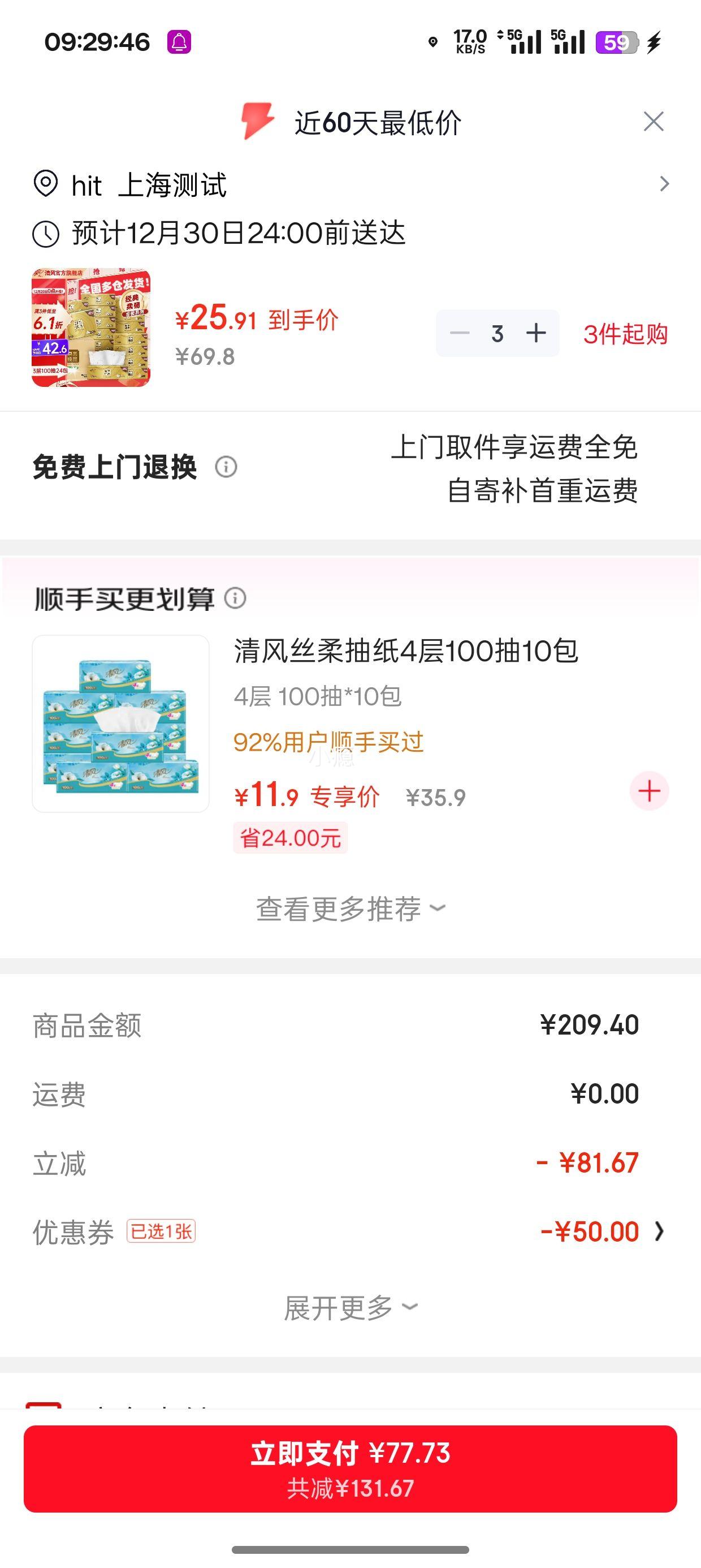This screenshot has height=1568, width=701.
Task: Click the location pin icon next to address
Action: pyautogui.click(x=46, y=184)
